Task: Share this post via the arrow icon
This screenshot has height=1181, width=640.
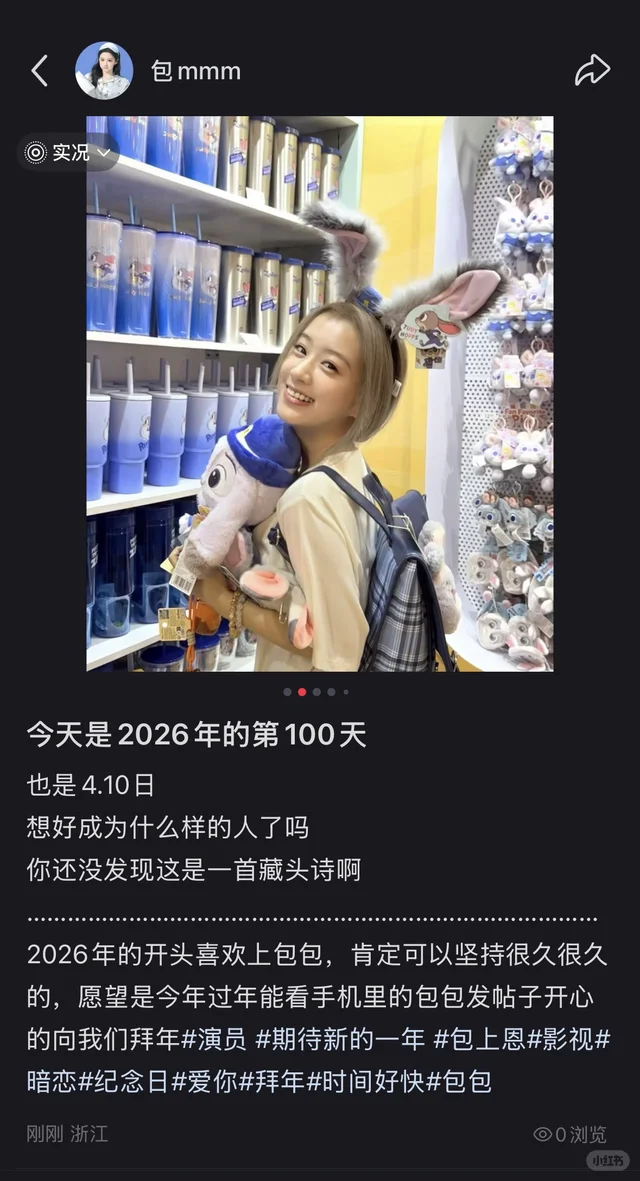Action: [x=592, y=70]
